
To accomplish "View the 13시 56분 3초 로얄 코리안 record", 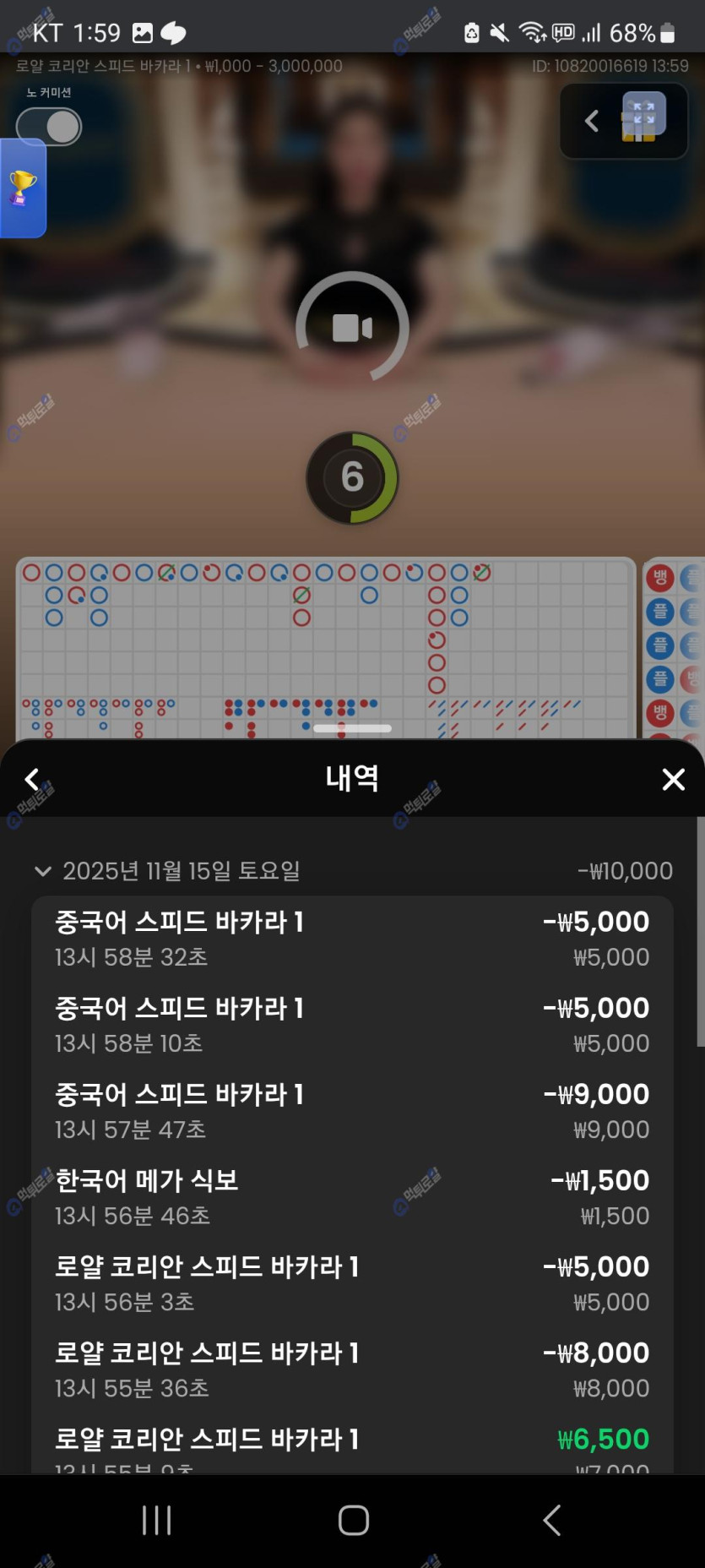I will (351, 1283).
